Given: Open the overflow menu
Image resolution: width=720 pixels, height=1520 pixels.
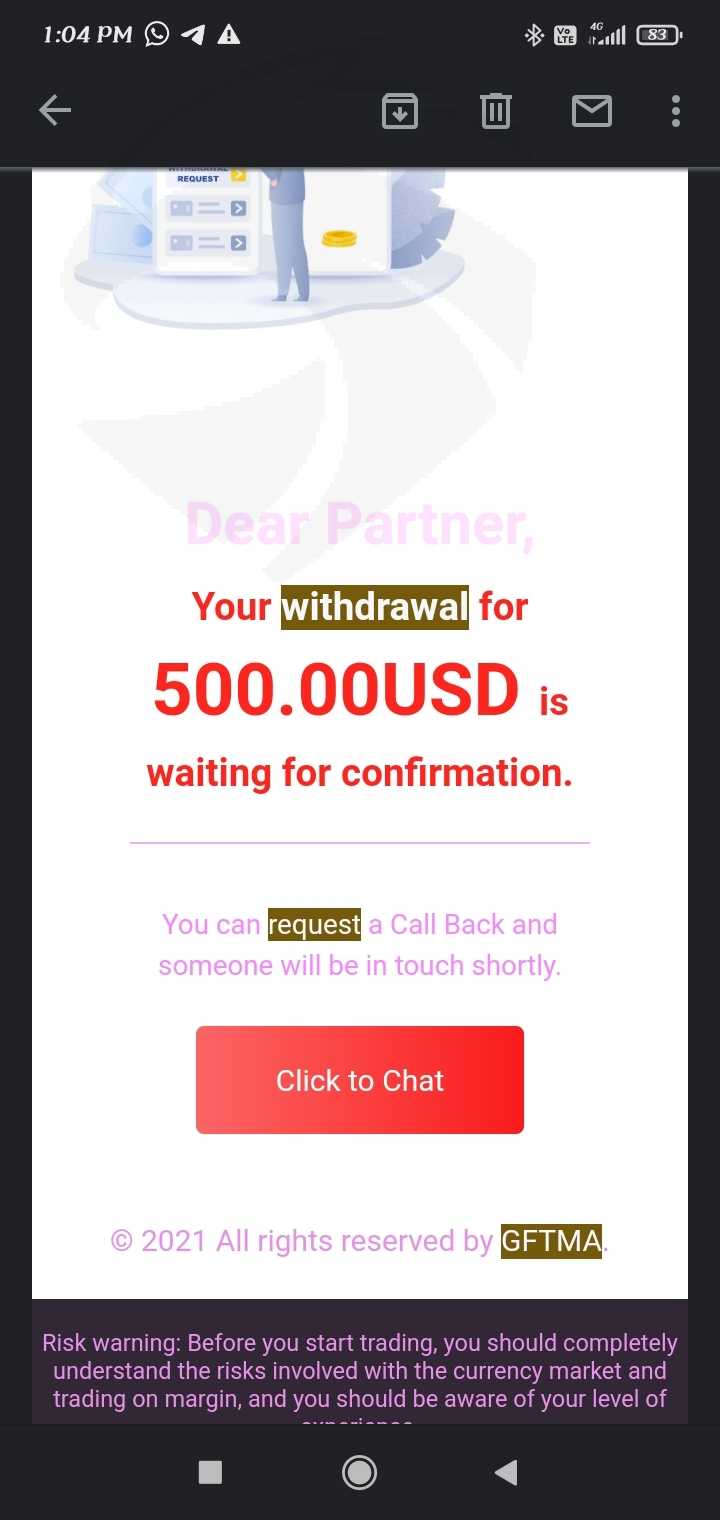Looking at the screenshot, I should coord(676,111).
